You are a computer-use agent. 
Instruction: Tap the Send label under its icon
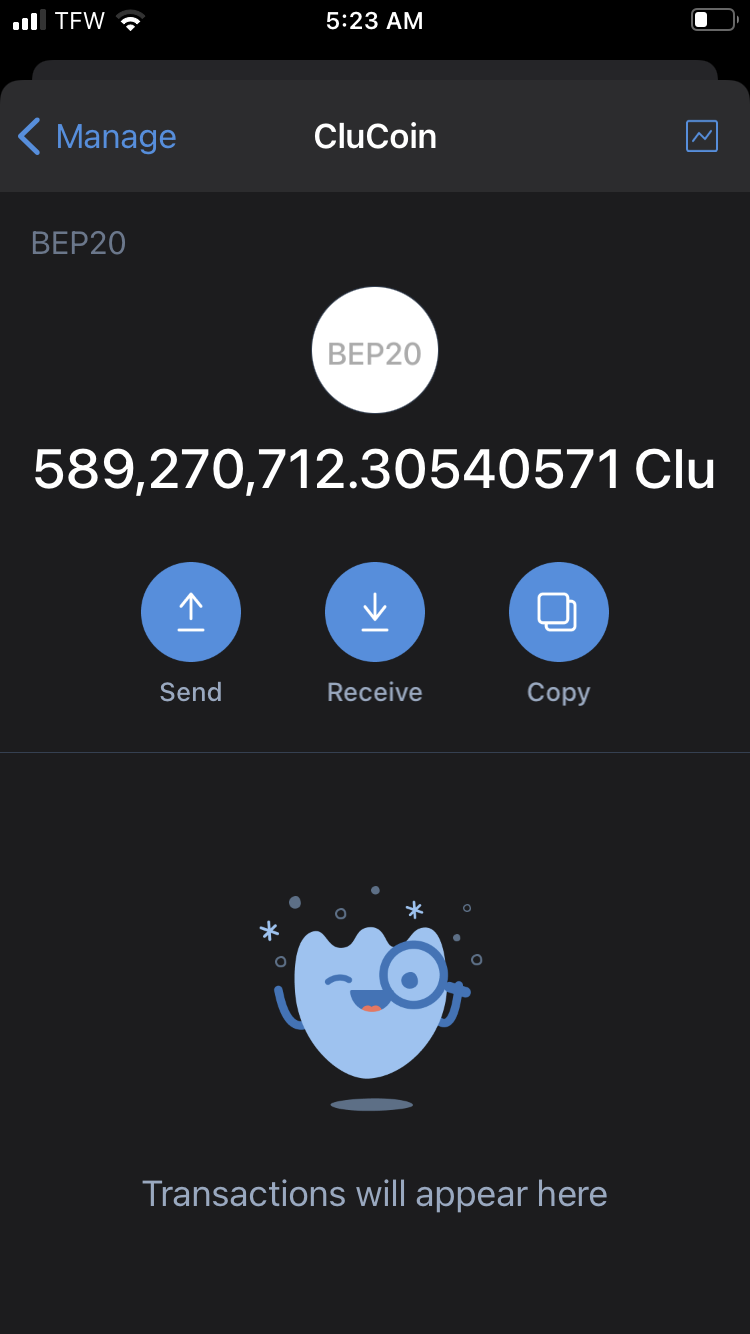click(x=191, y=691)
